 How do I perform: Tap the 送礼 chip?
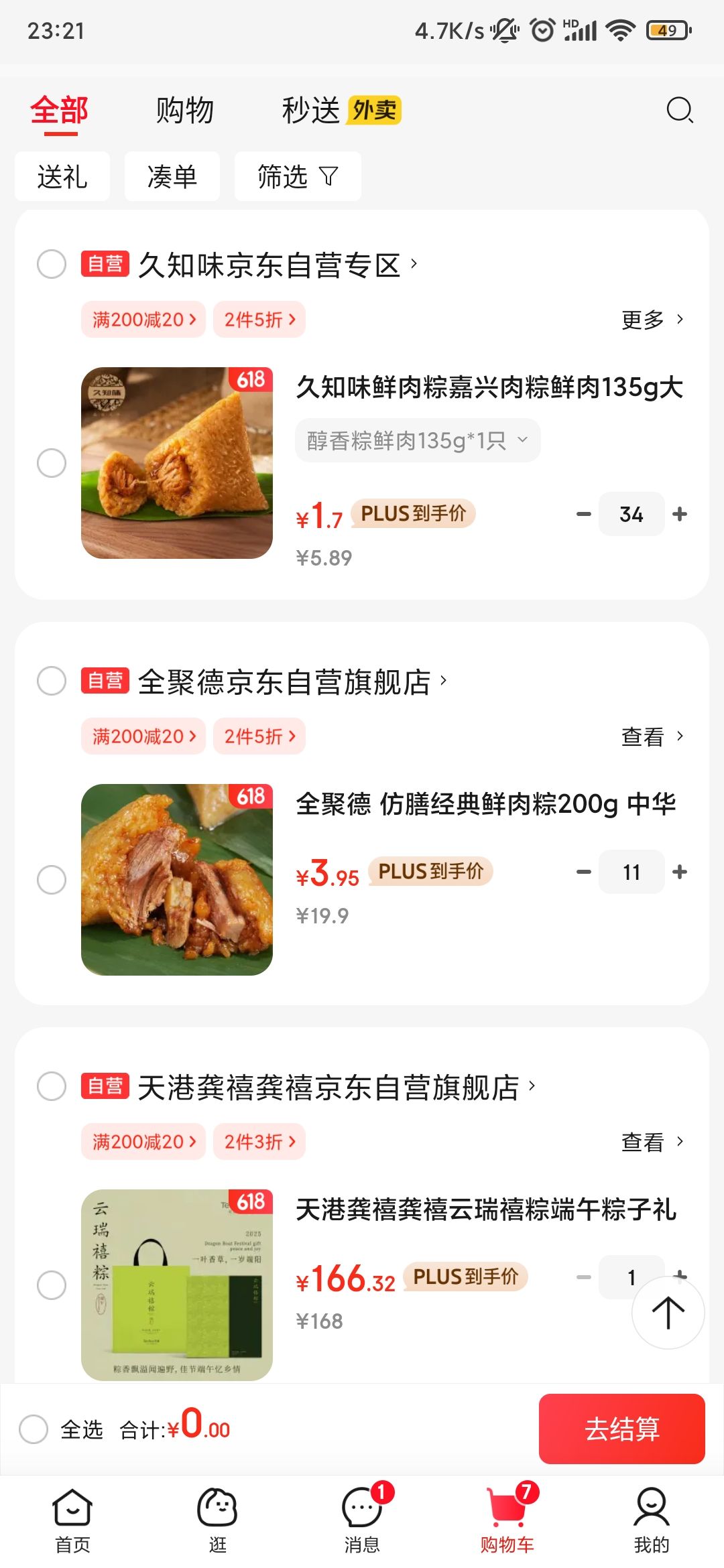pos(62,176)
